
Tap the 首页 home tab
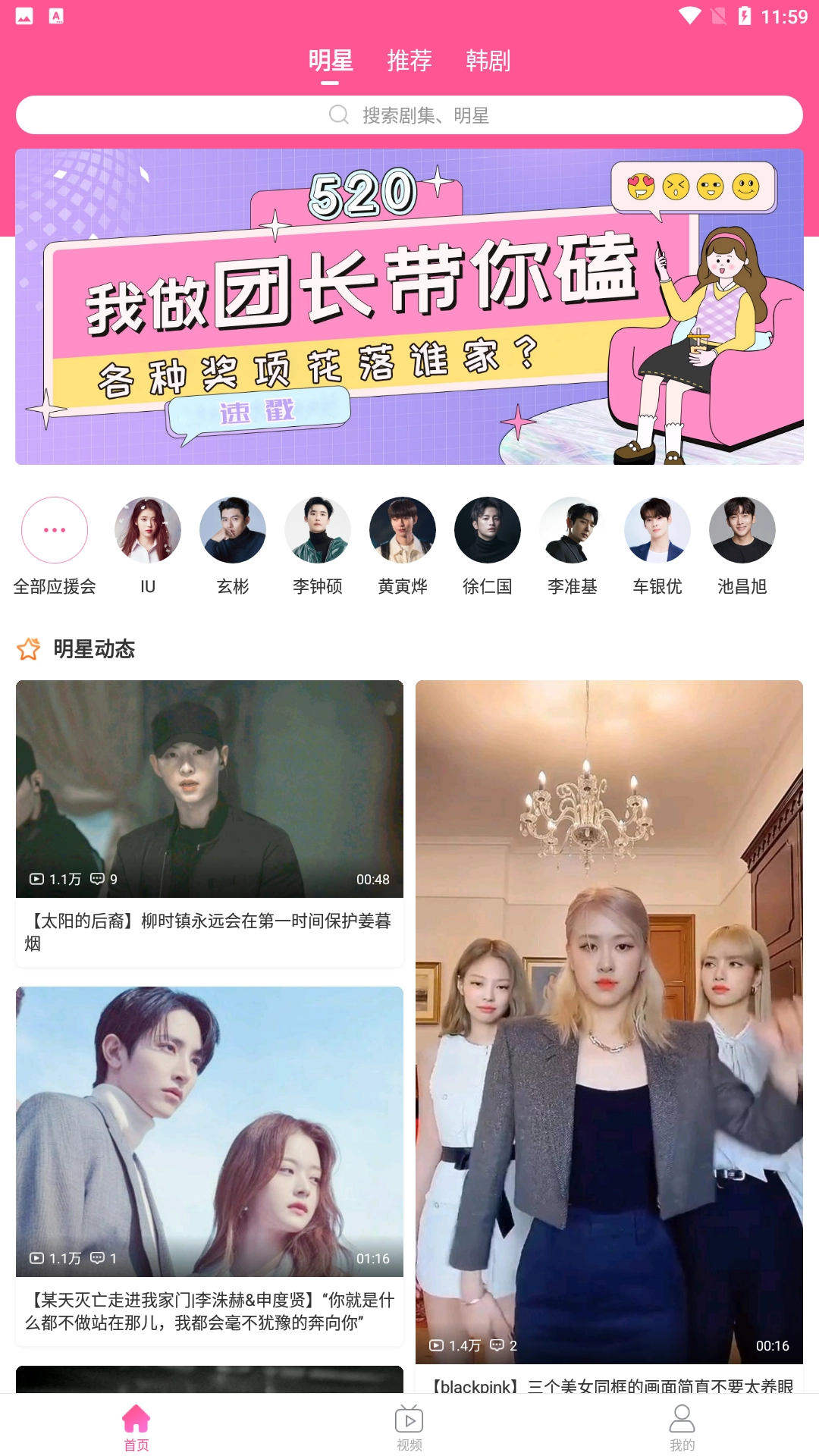[136, 1427]
